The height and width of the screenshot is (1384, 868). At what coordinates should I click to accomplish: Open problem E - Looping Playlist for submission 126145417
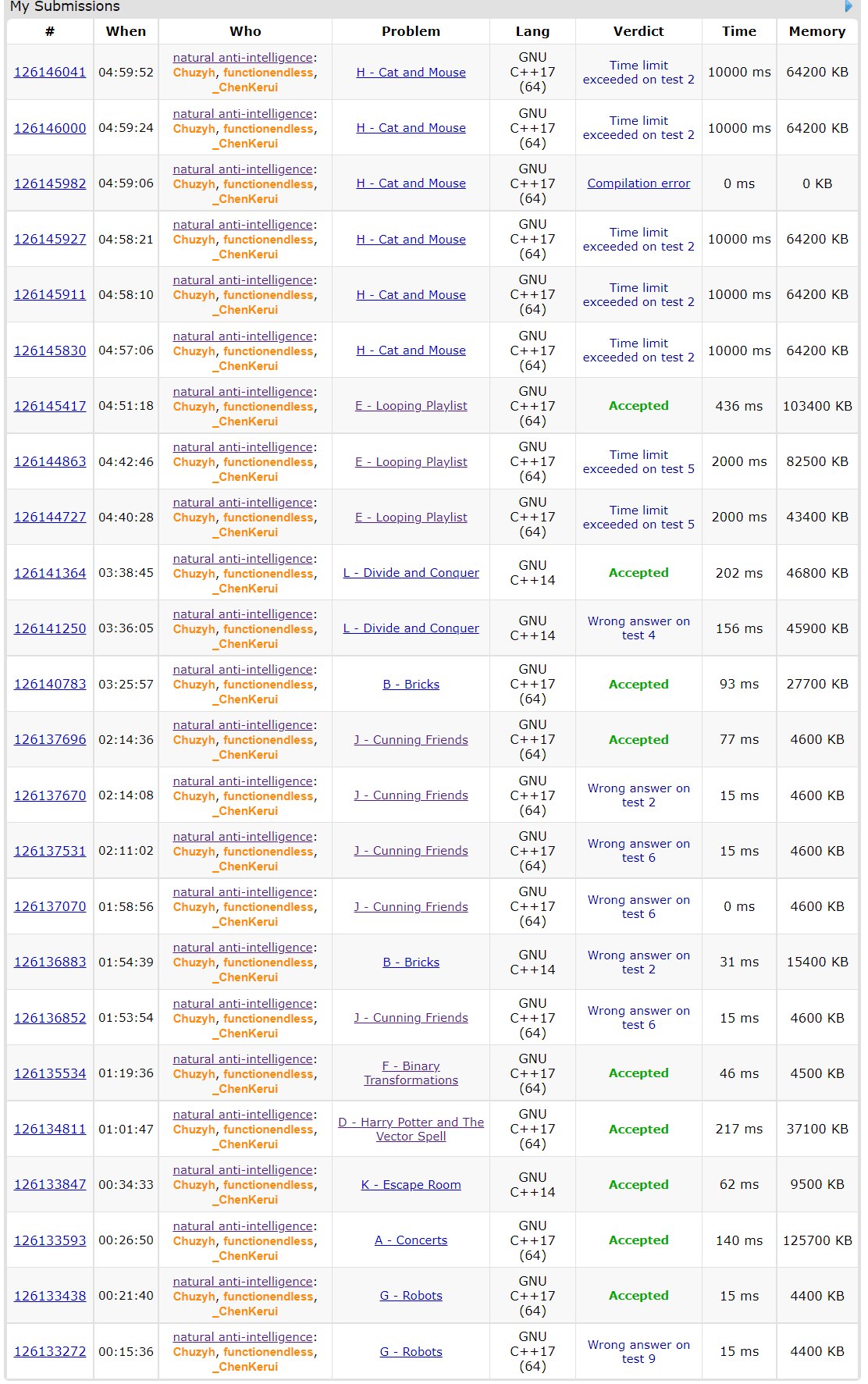pos(411,406)
